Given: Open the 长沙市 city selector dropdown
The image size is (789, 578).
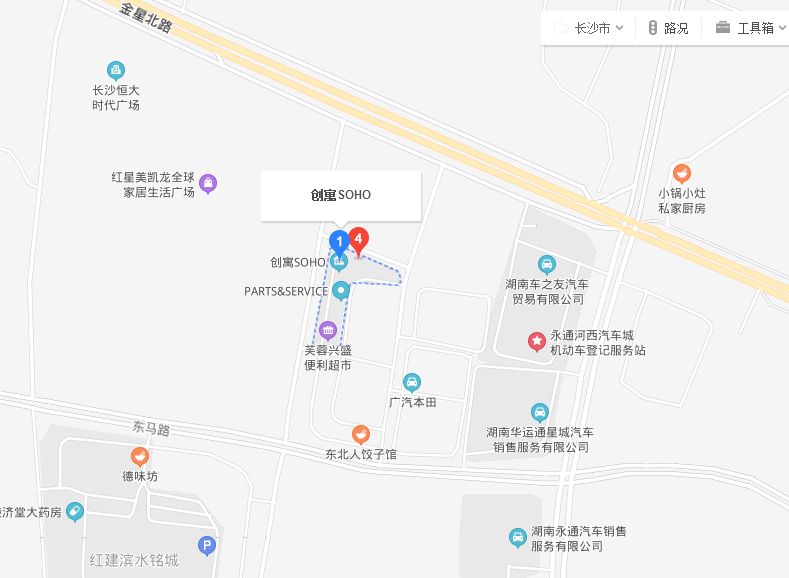Looking at the screenshot, I should tap(589, 28).
